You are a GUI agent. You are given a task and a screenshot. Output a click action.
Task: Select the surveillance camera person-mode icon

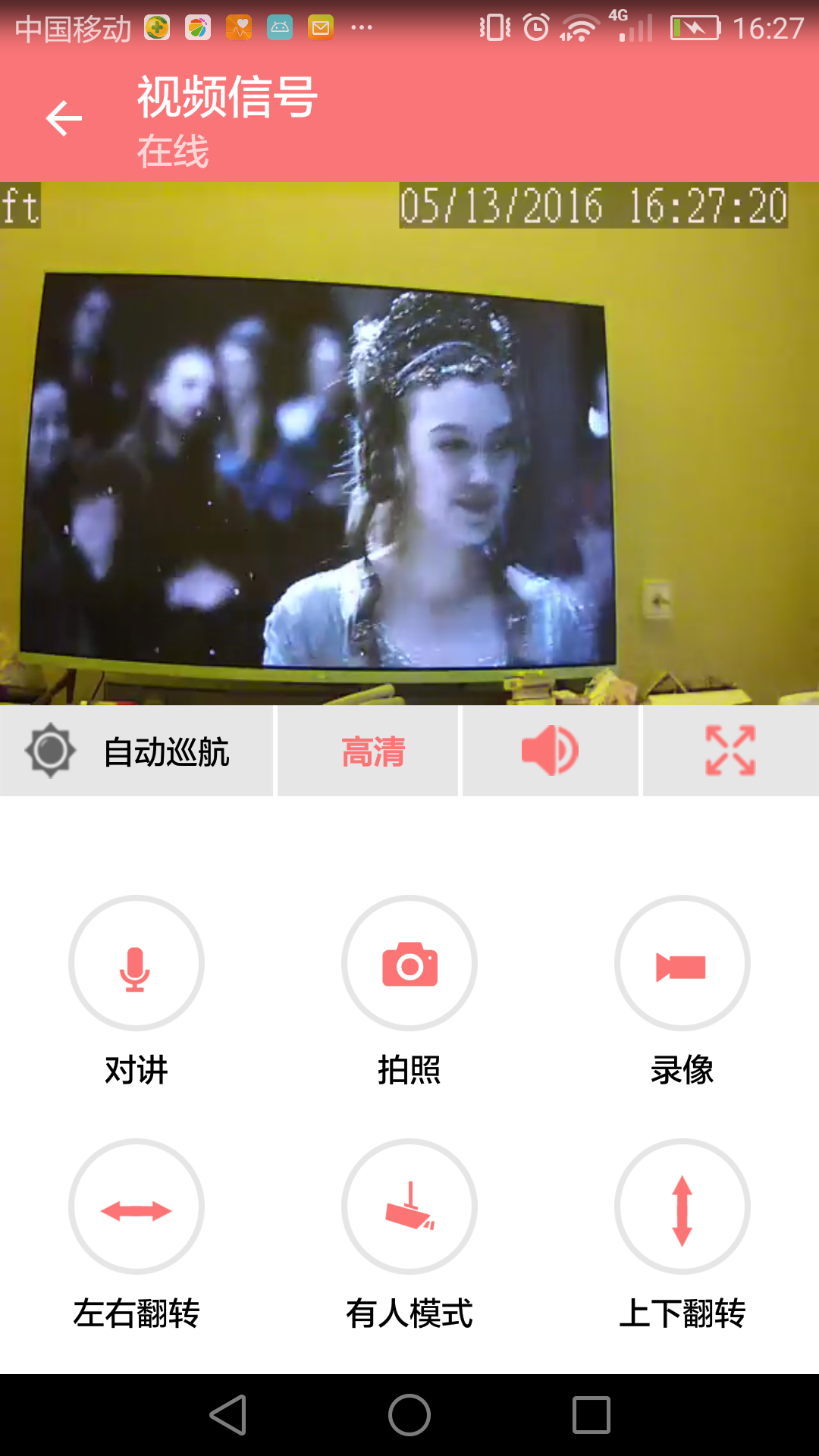click(409, 1207)
